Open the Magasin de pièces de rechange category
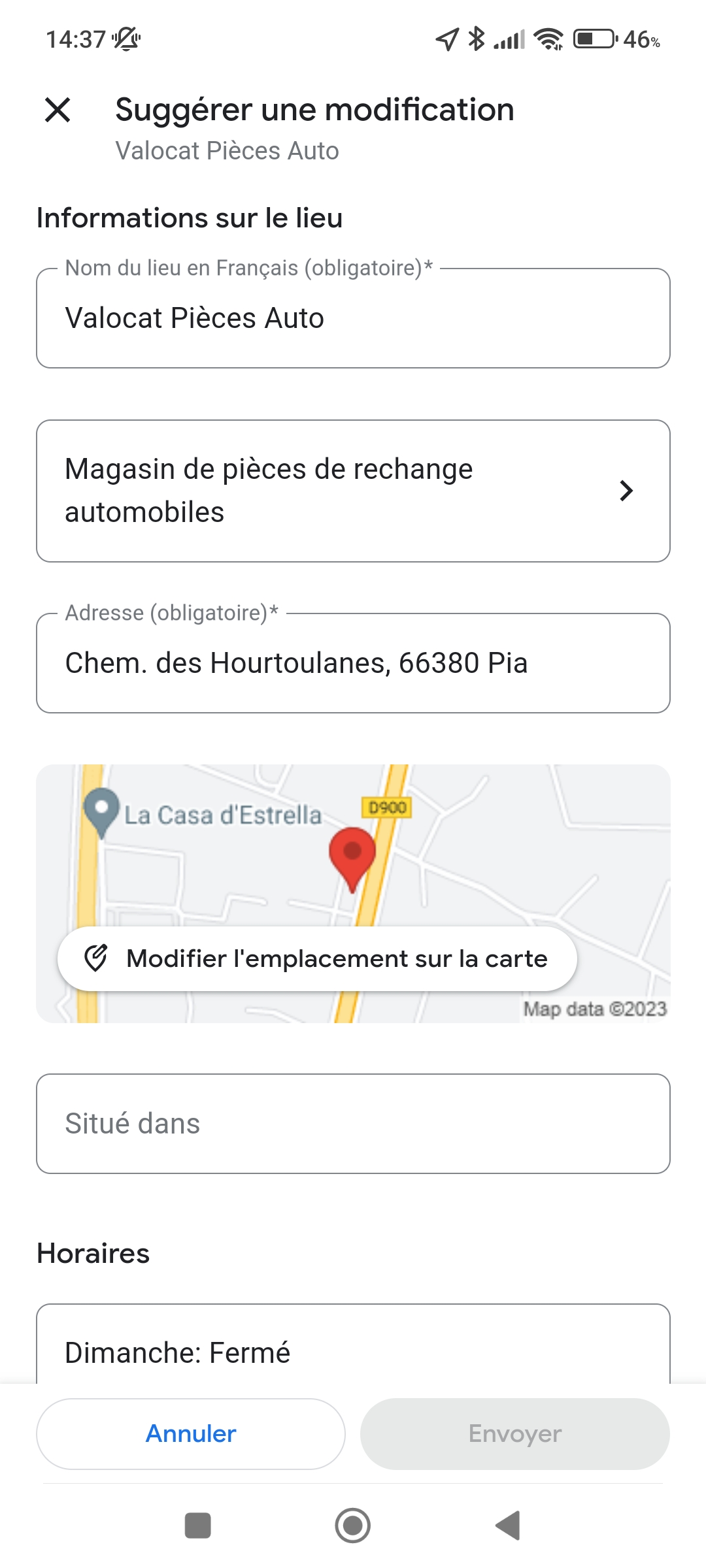The image size is (706, 1568). [353, 491]
